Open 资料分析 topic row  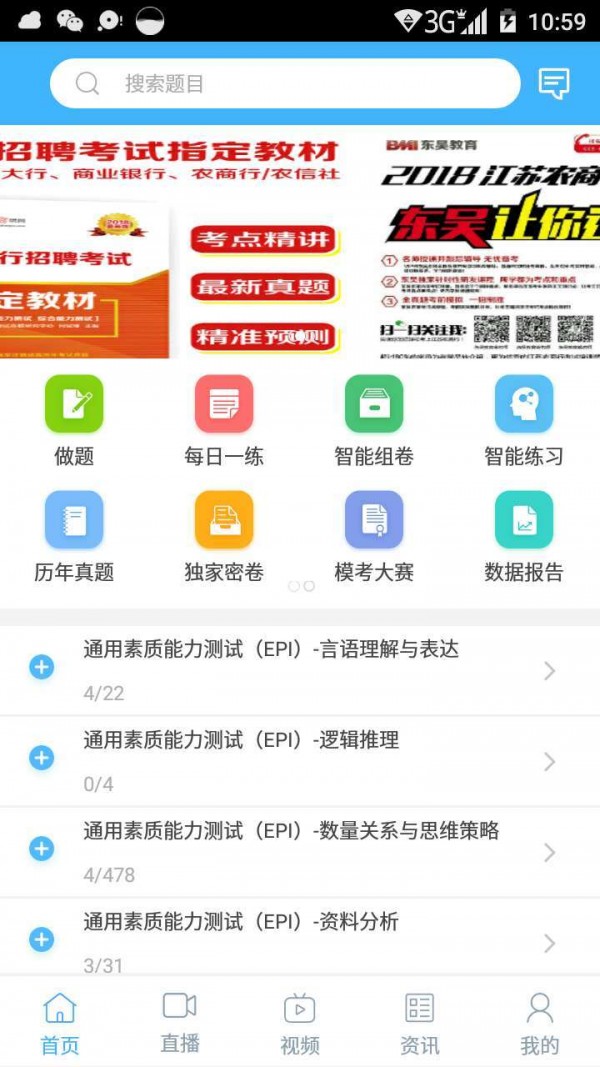pyautogui.click(x=300, y=940)
